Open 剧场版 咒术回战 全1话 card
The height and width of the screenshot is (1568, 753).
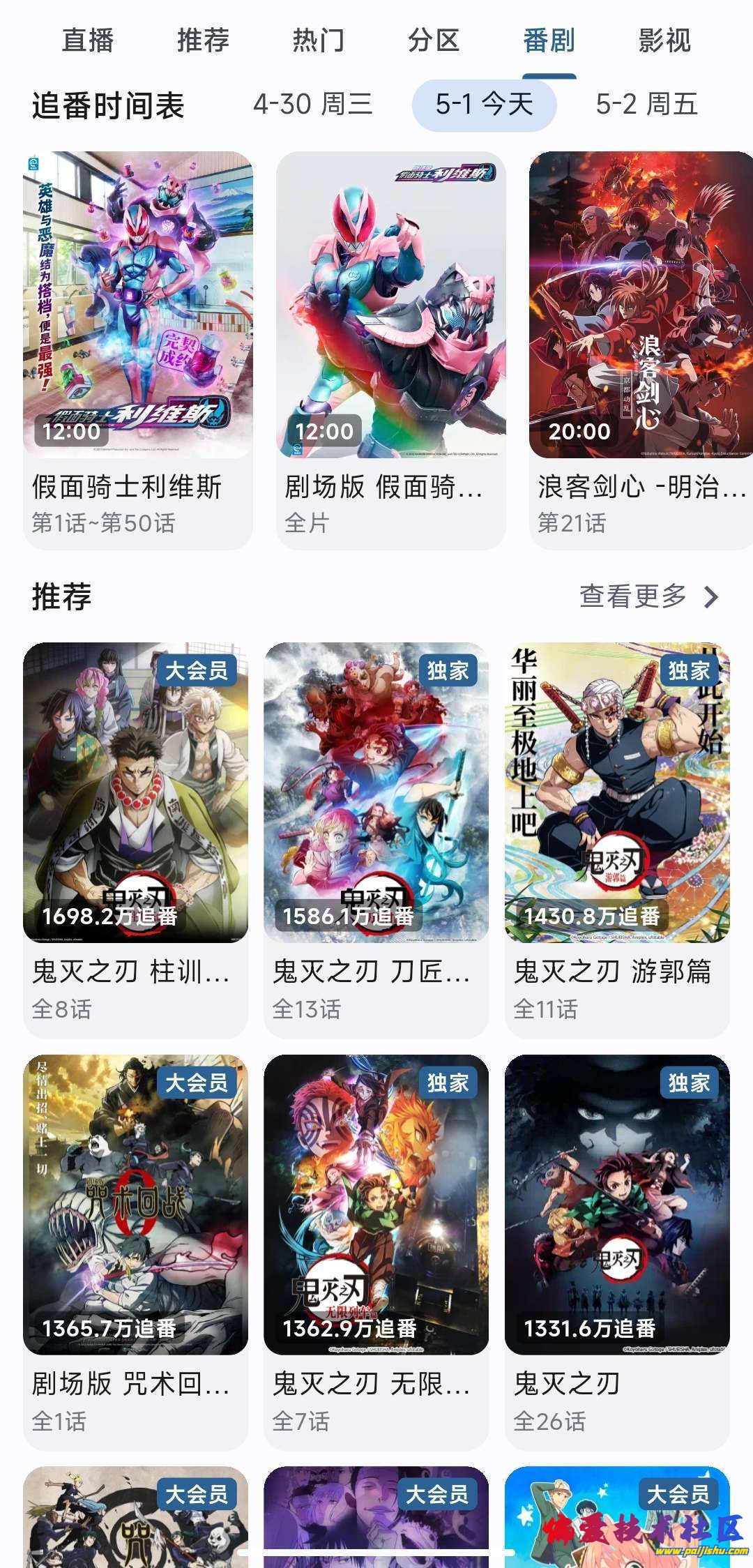tap(135, 1249)
